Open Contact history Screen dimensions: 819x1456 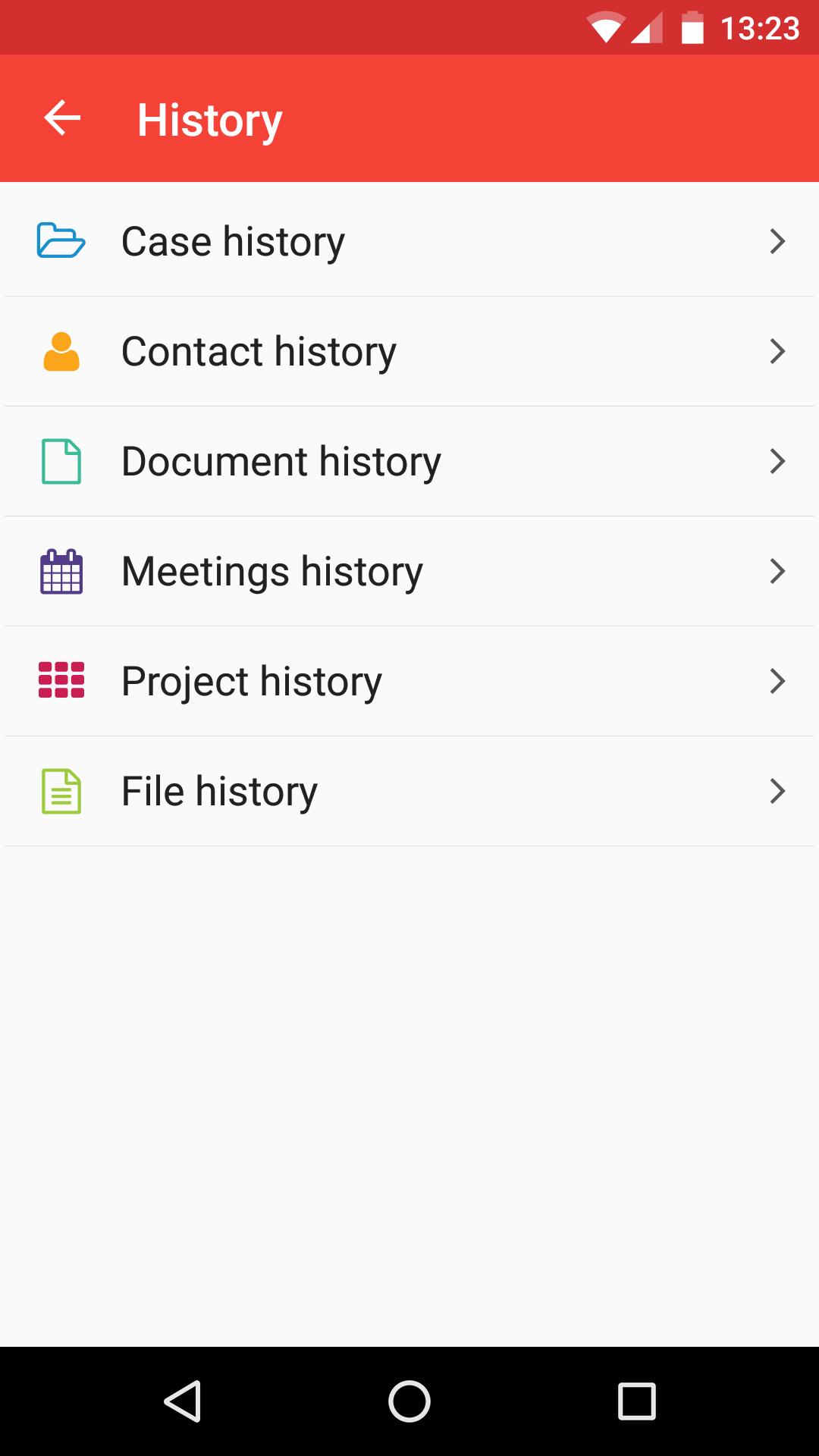409,351
